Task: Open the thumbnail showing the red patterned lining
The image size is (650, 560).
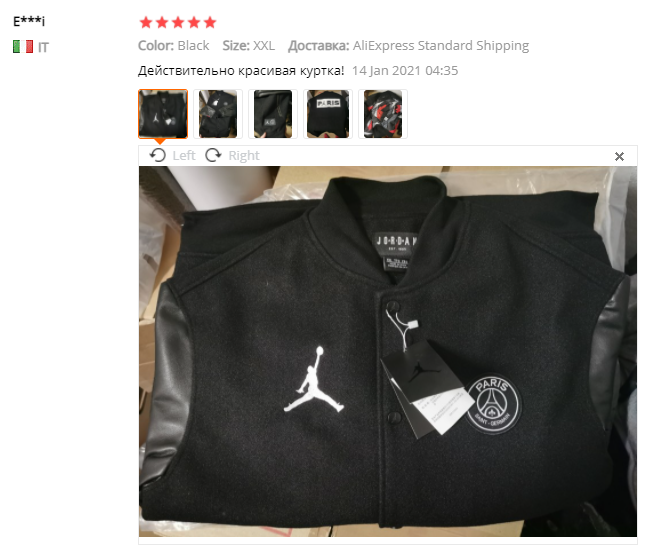Action: (383, 113)
